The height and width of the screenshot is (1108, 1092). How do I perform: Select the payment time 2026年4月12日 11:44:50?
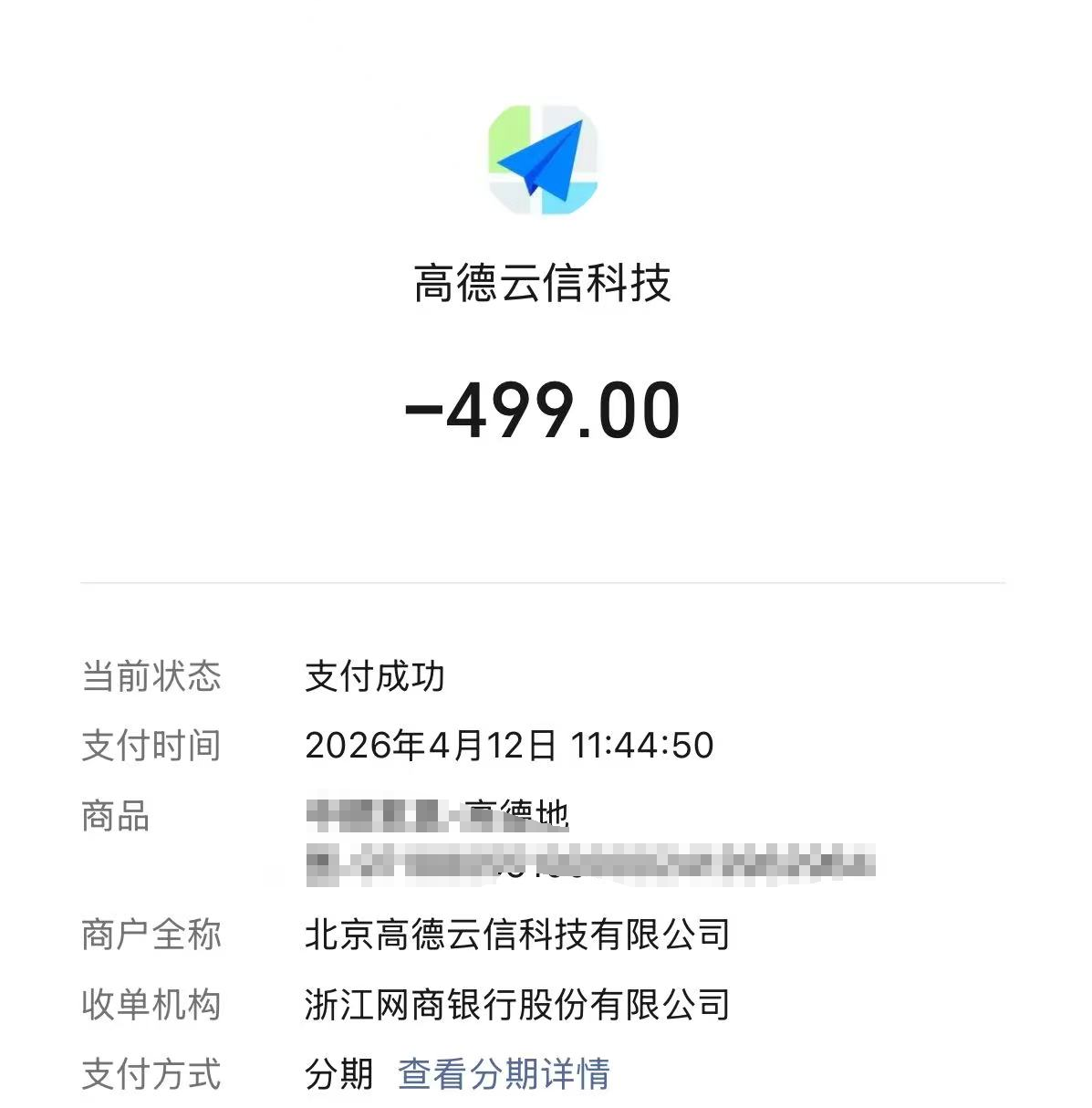512,744
